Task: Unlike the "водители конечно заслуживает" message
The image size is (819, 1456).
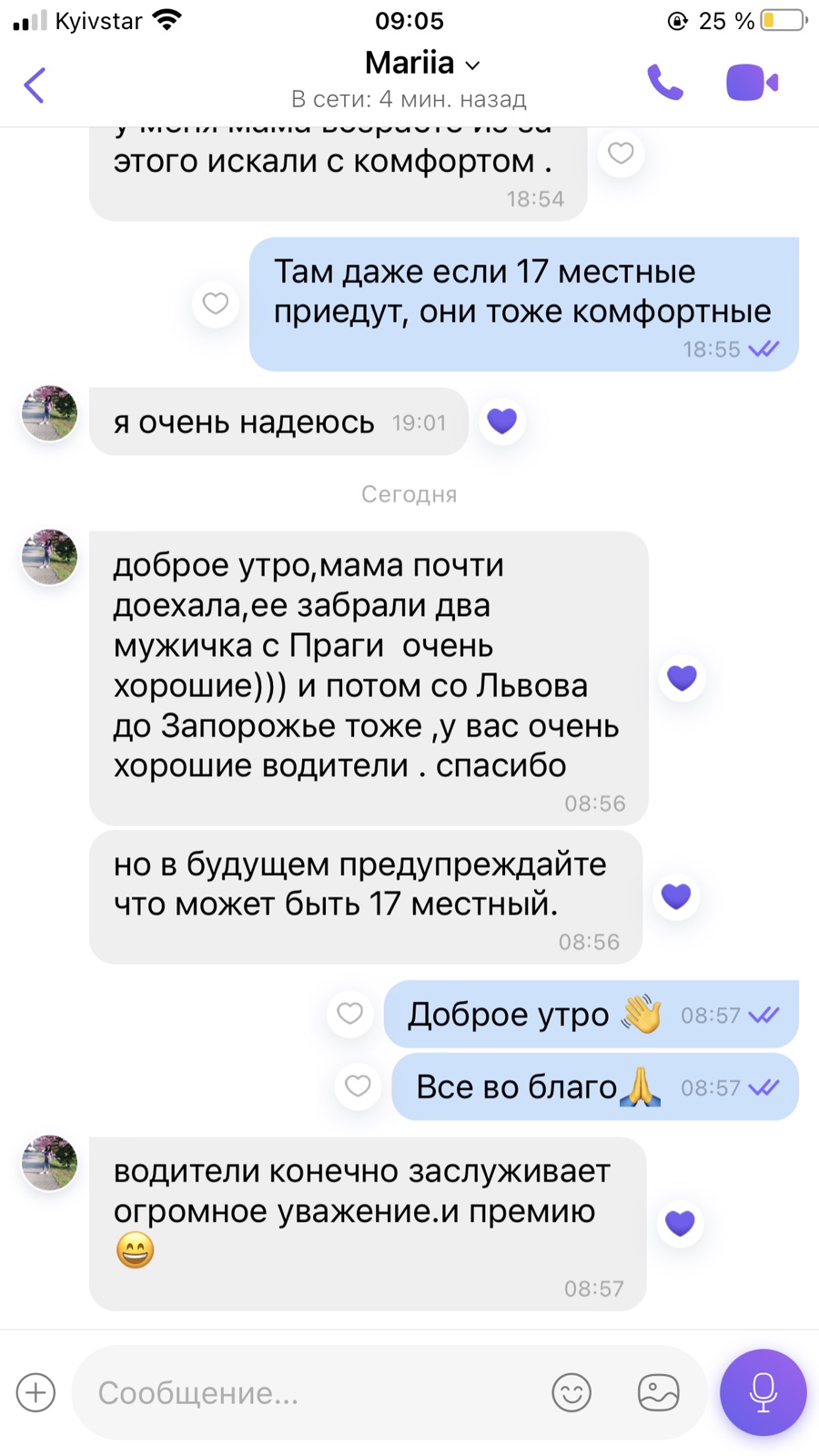Action: pos(681,1223)
